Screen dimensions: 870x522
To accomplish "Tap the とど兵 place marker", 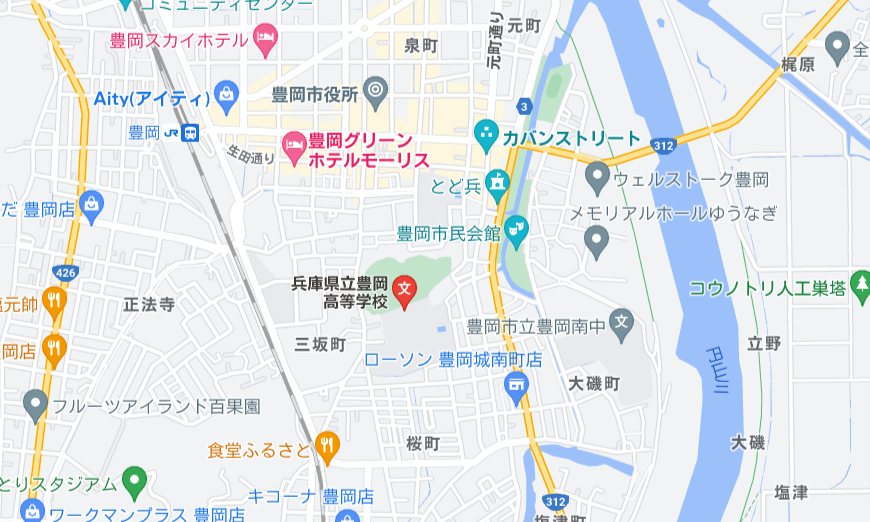I will point(497,183).
